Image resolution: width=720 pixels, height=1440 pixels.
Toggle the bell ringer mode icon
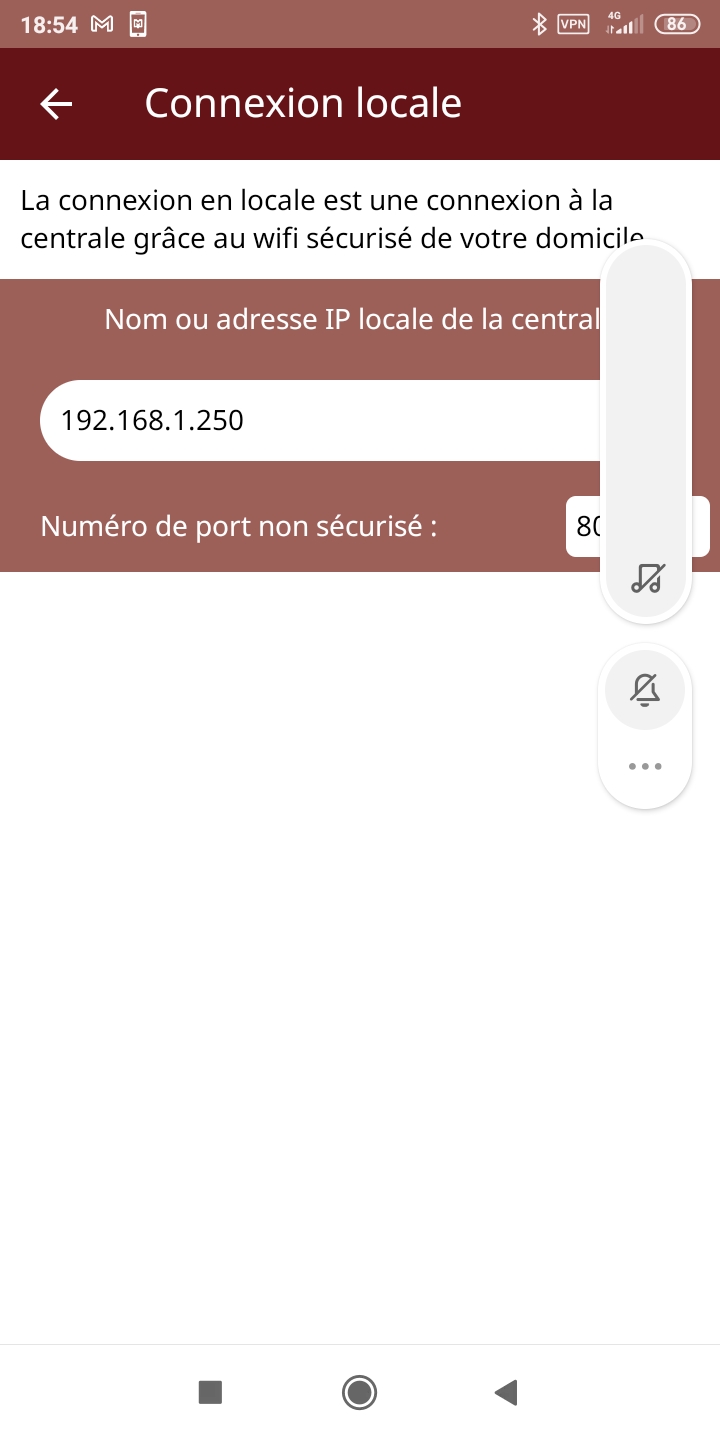coord(645,690)
